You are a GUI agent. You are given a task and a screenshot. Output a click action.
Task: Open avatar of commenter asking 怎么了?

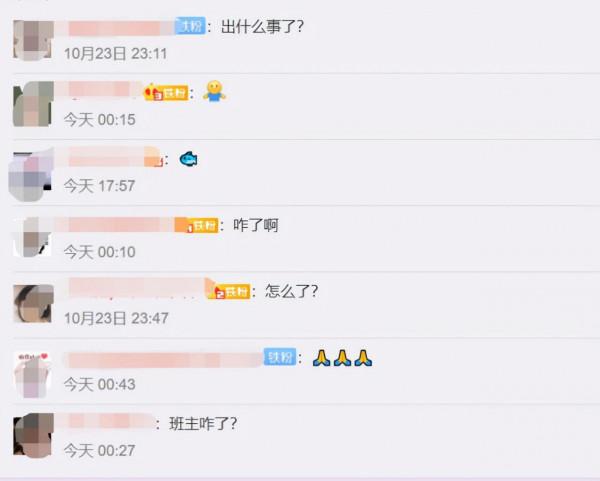32,303
